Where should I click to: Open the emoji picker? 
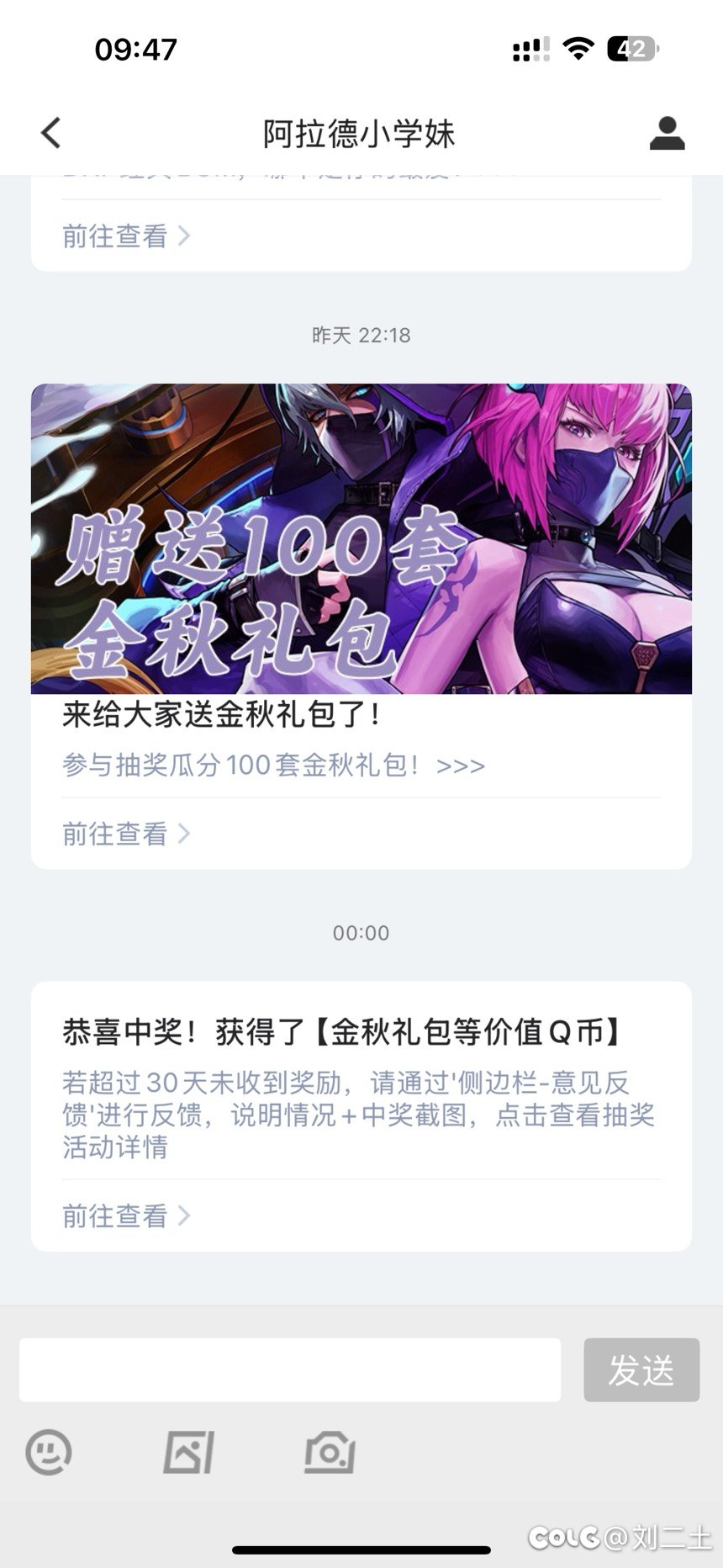click(x=49, y=1453)
